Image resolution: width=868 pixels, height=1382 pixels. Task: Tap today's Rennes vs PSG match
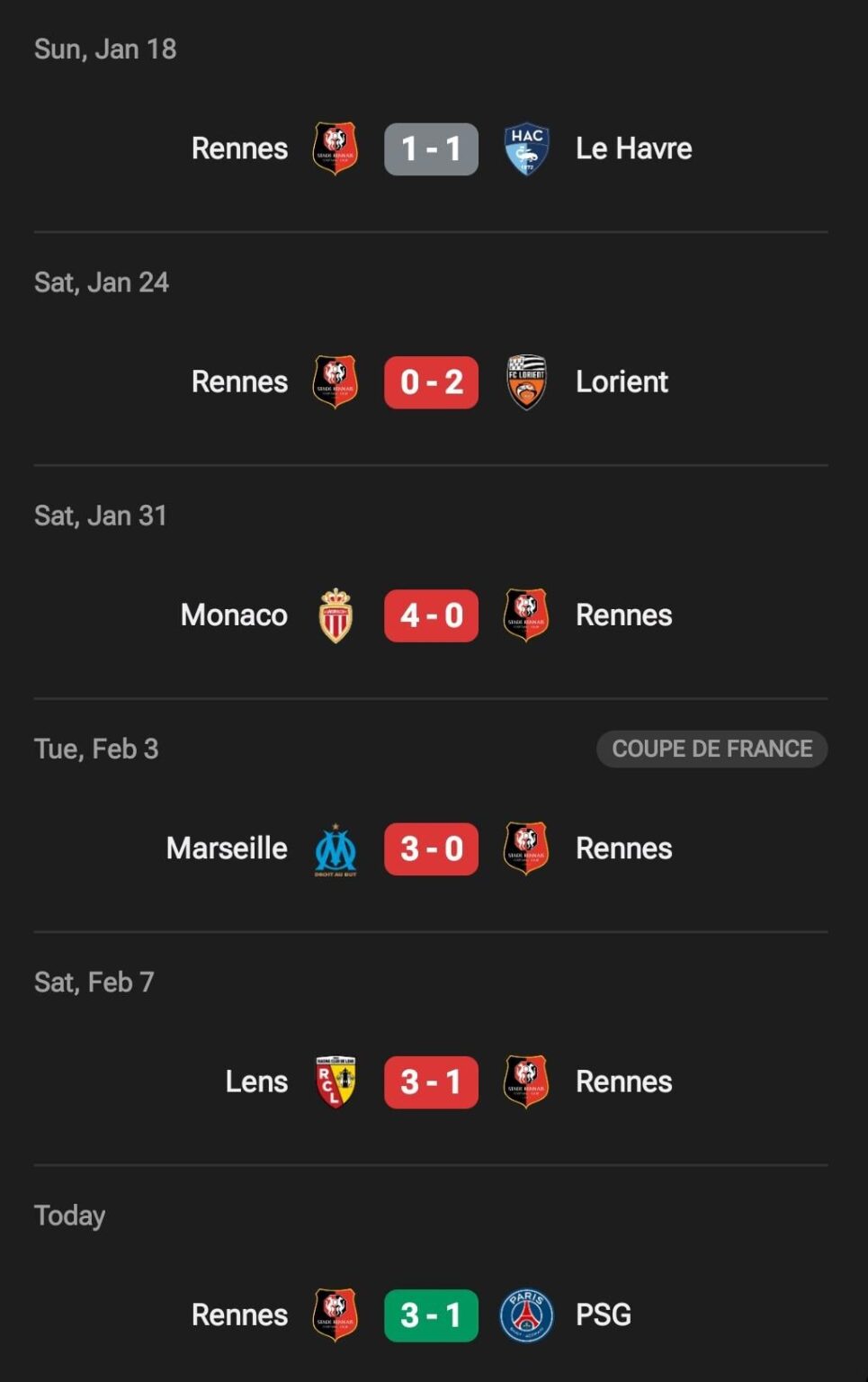[x=431, y=1315]
